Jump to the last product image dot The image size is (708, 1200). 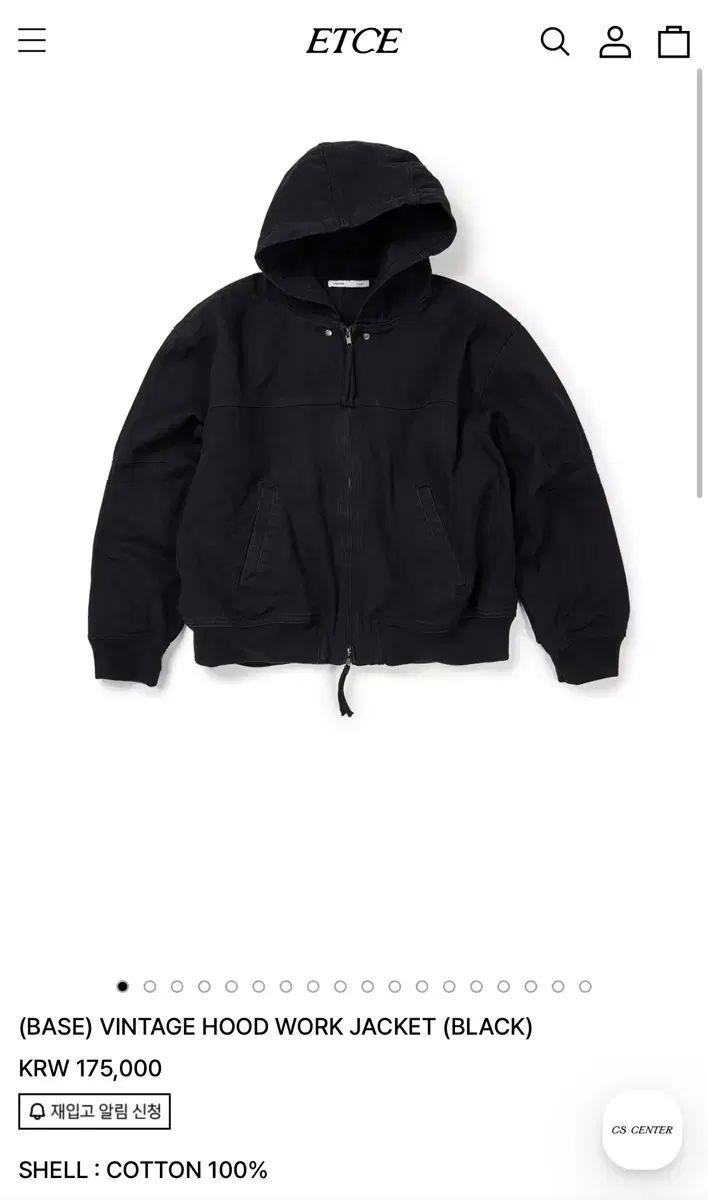point(585,986)
